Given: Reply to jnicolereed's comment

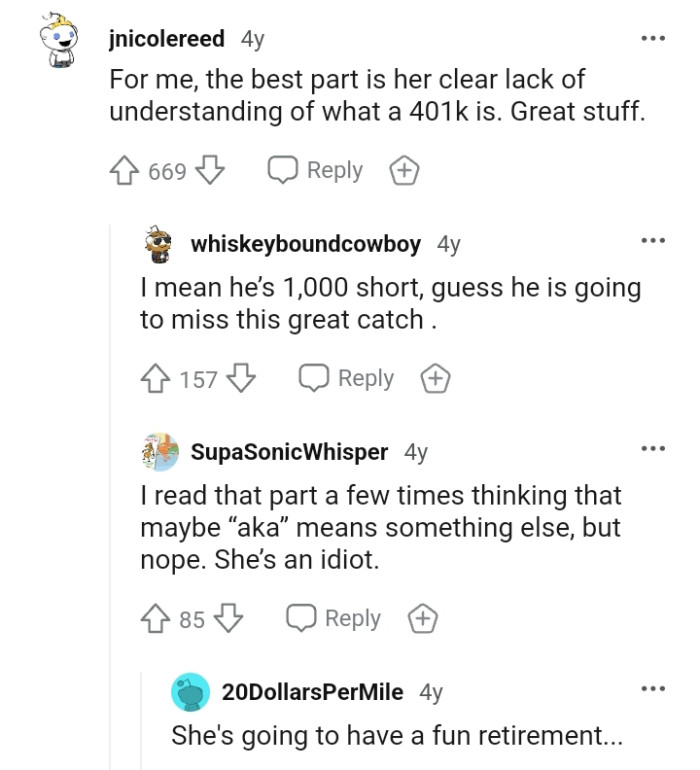Looking at the screenshot, I should coord(315,171).
